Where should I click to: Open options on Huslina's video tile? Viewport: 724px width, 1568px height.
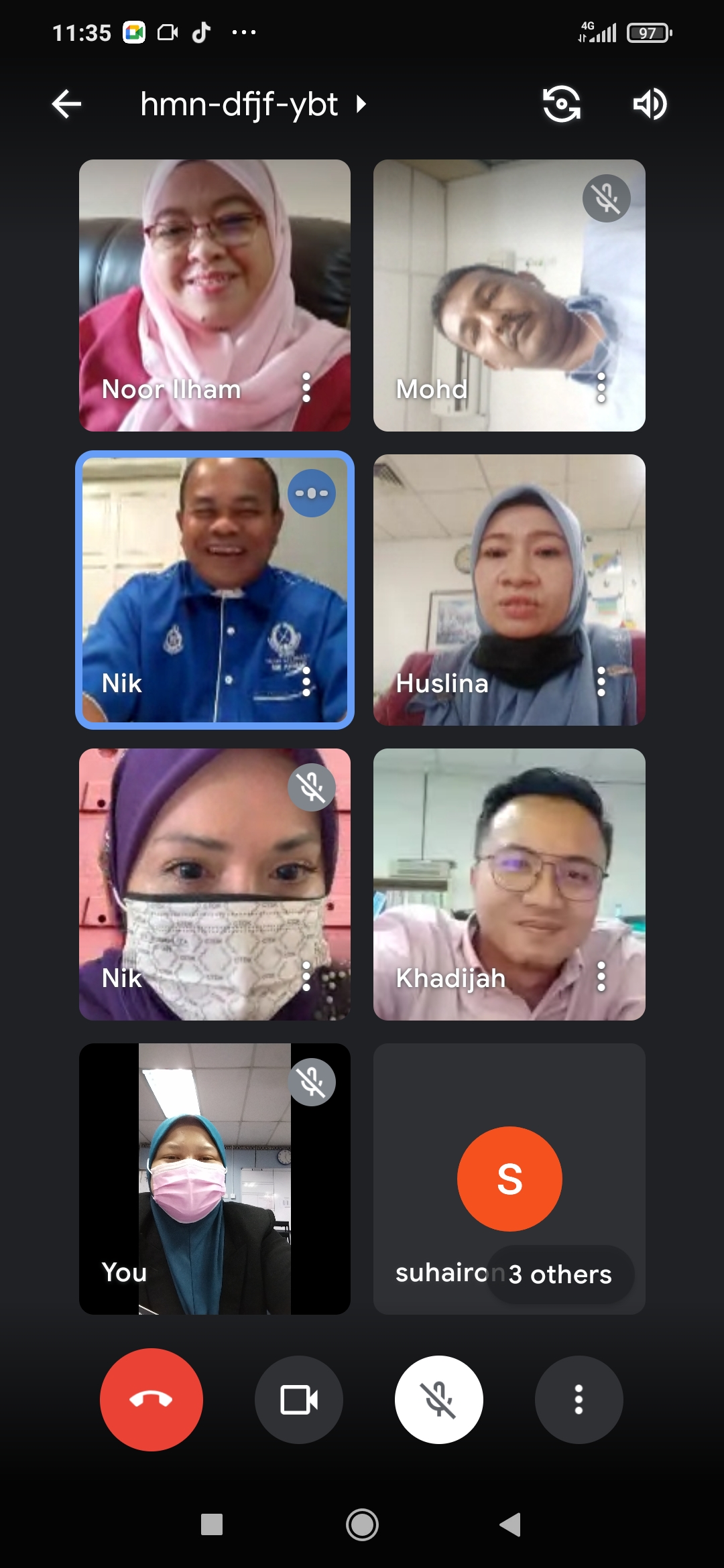601,681
